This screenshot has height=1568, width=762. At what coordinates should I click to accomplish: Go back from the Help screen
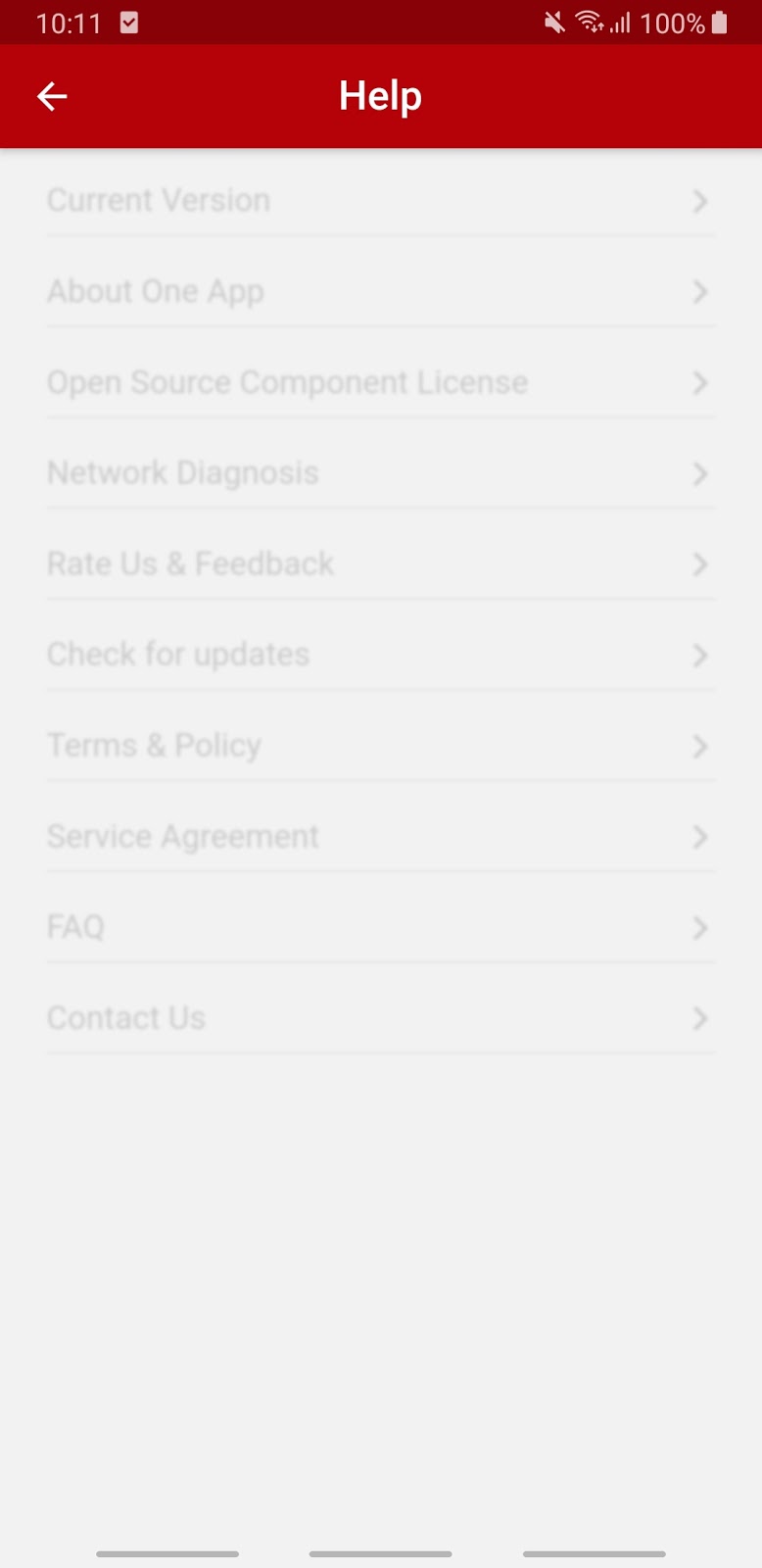pos(52,96)
